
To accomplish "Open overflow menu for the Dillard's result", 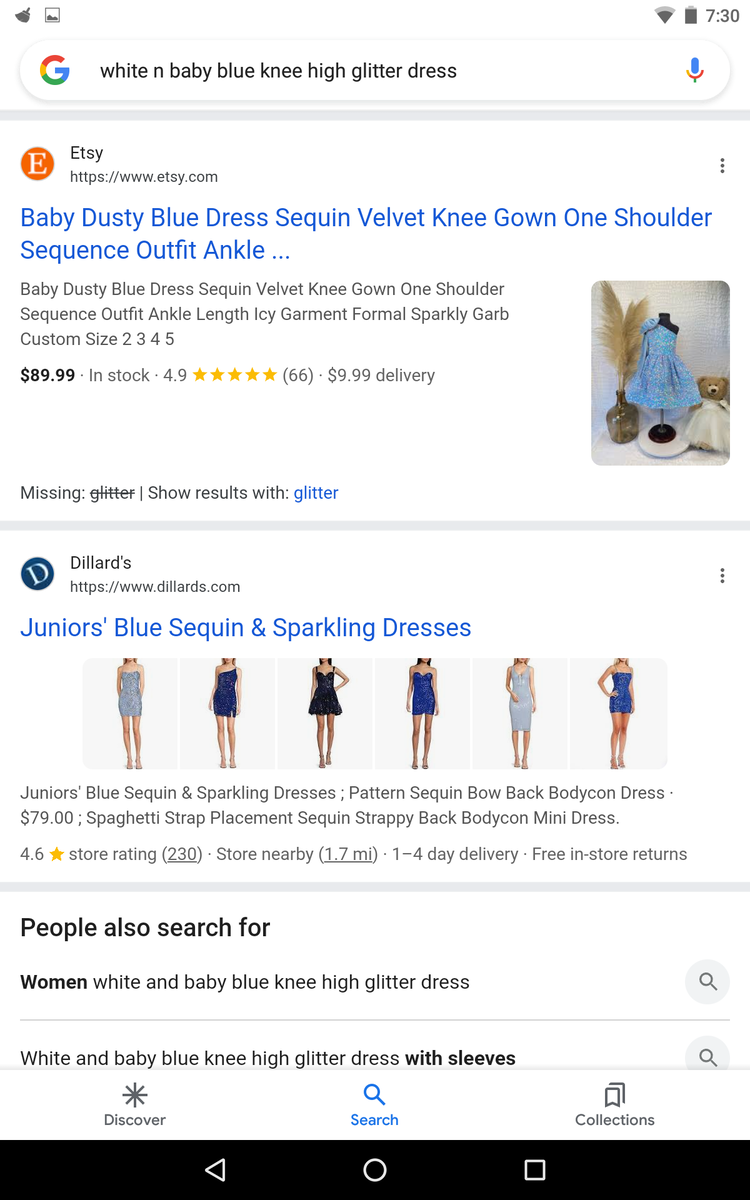I will click(x=722, y=576).
